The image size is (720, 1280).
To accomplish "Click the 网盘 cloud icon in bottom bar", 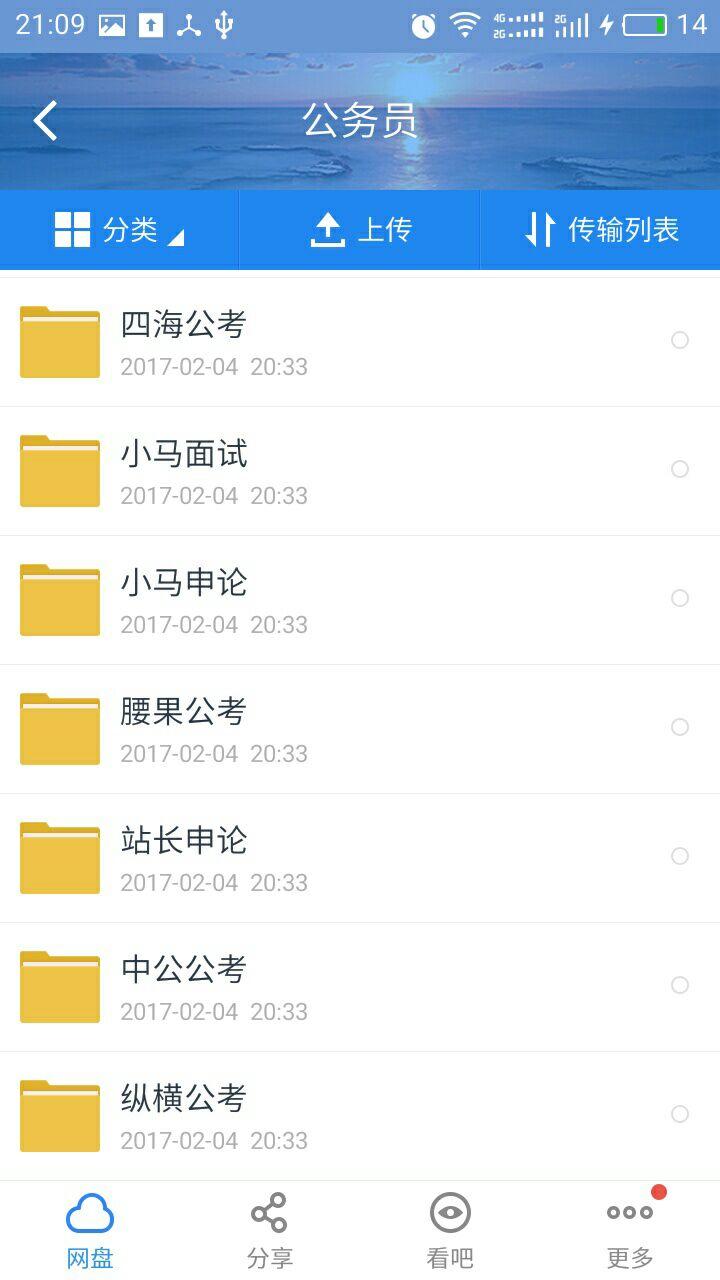I will click(89, 1212).
